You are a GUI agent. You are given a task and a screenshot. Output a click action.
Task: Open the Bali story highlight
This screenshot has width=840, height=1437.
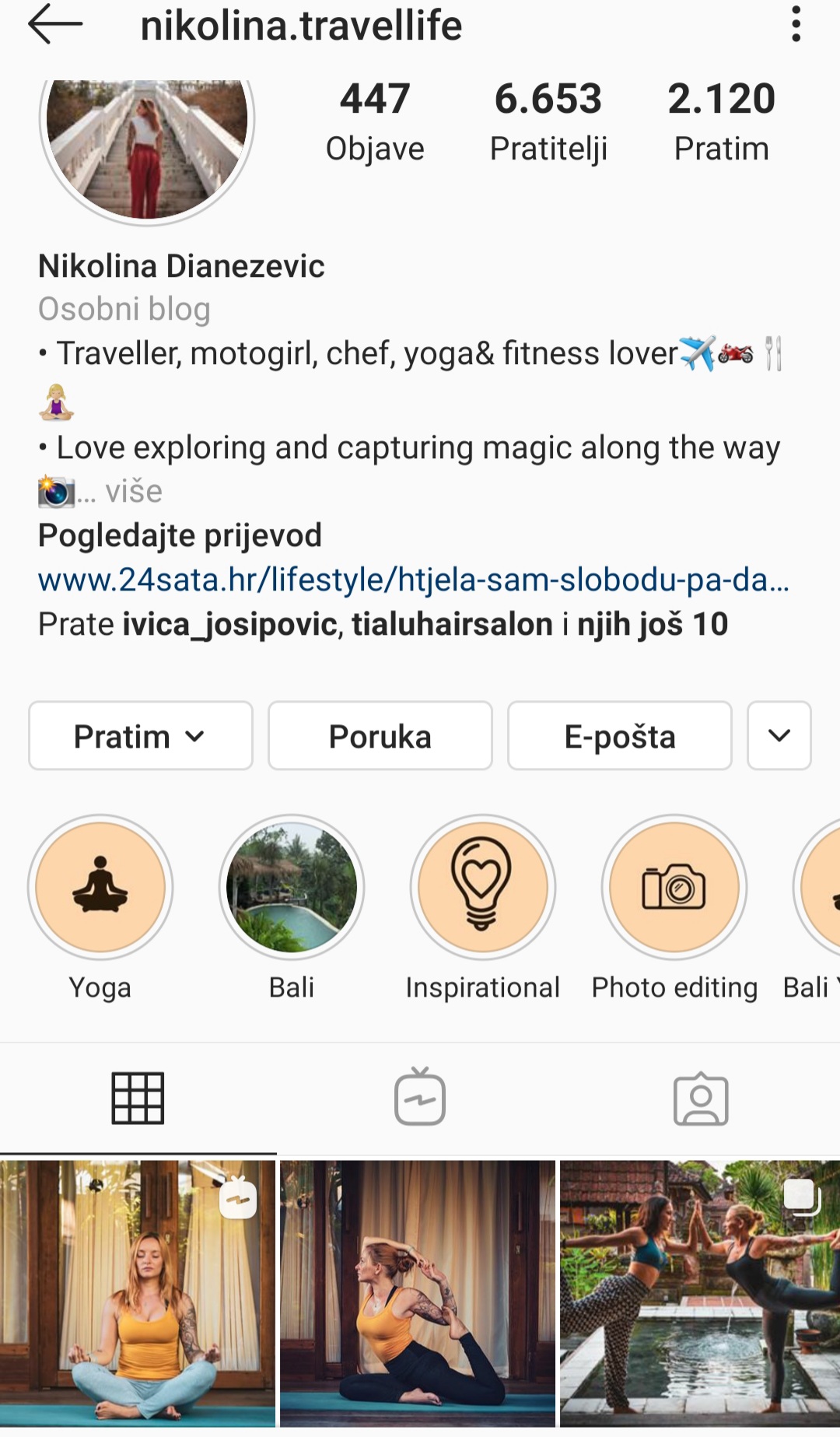(292, 908)
